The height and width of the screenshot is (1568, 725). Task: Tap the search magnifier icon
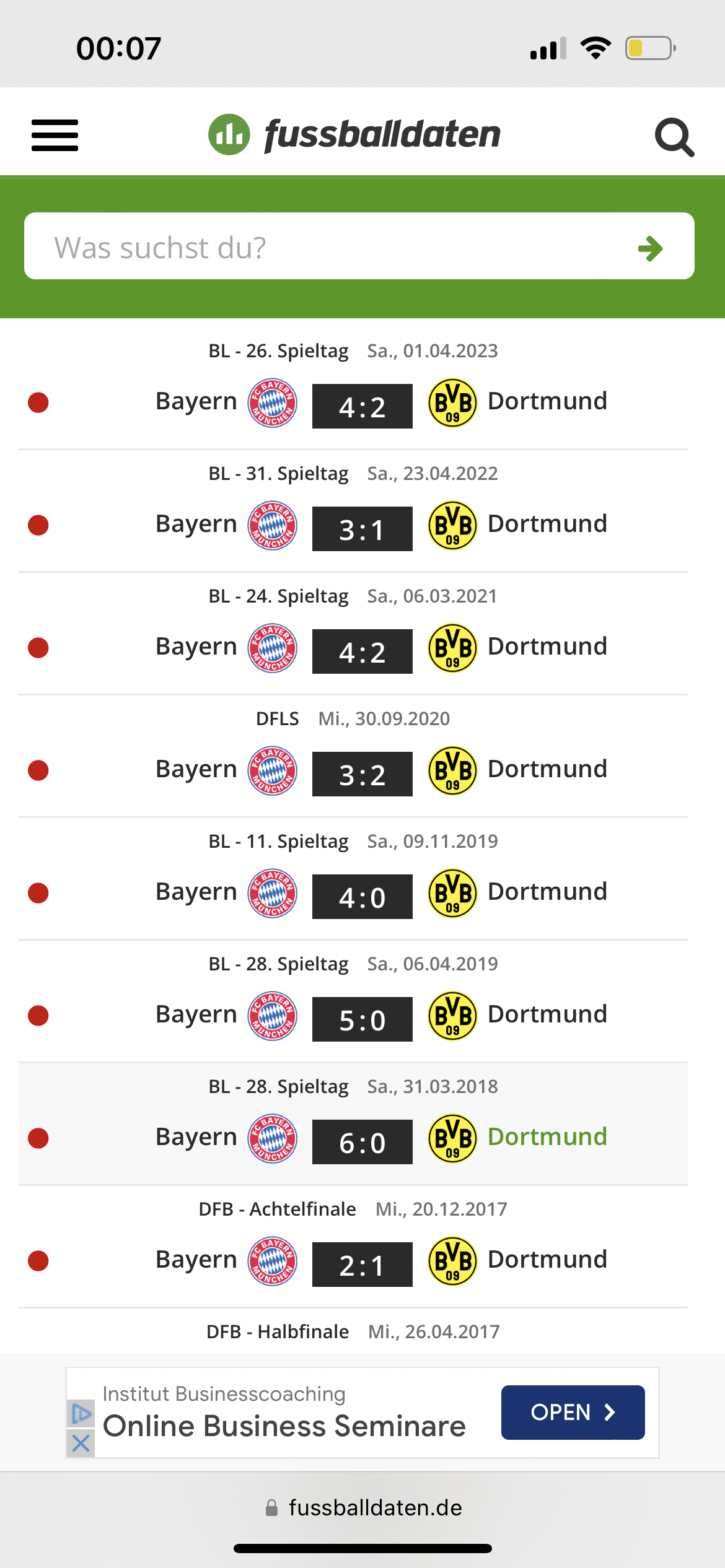point(674,136)
